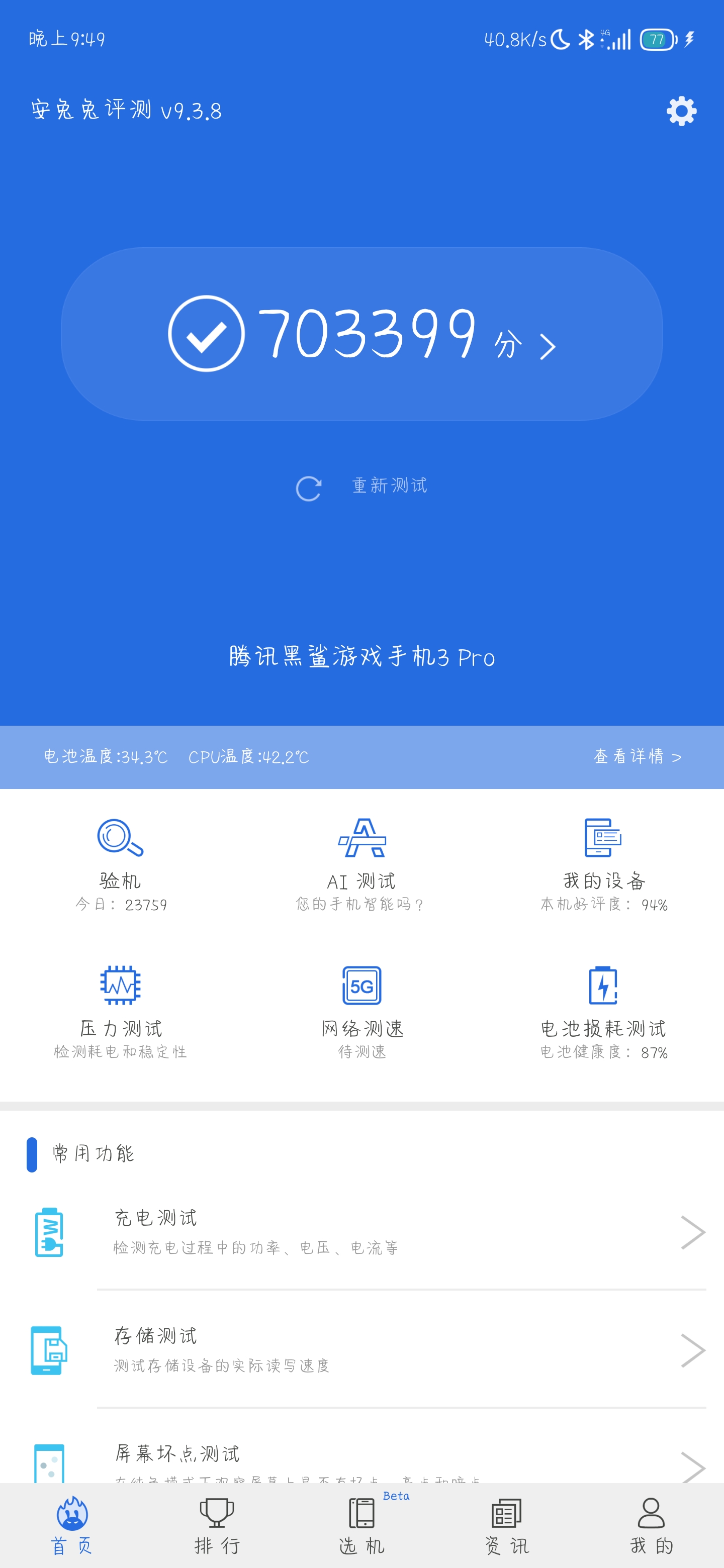Tap 重新测试 to rerun the benchmark
This screenshot has height=1568, width=724.
(x=361, y=486)
